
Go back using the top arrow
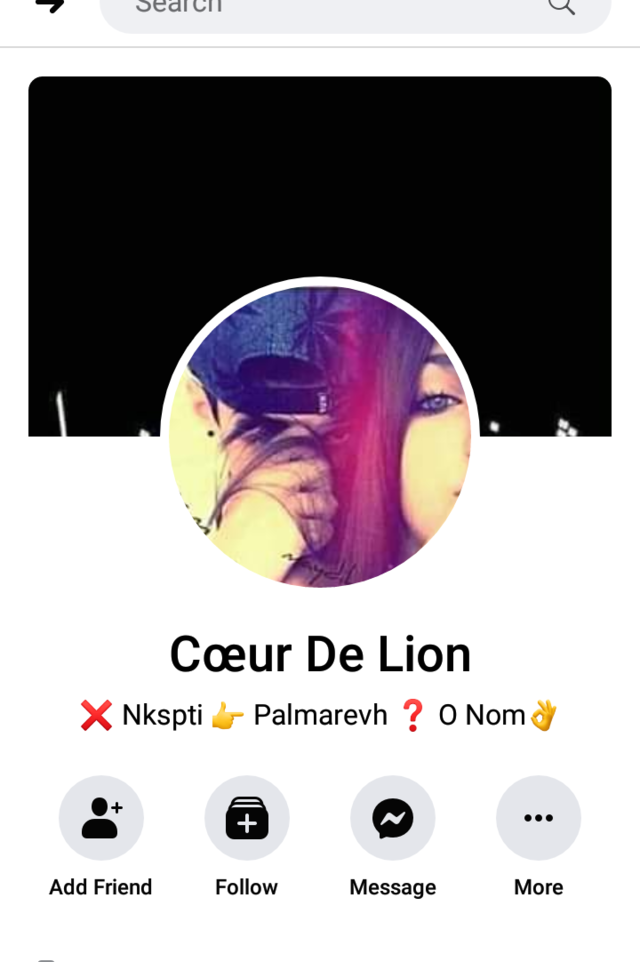49,6
